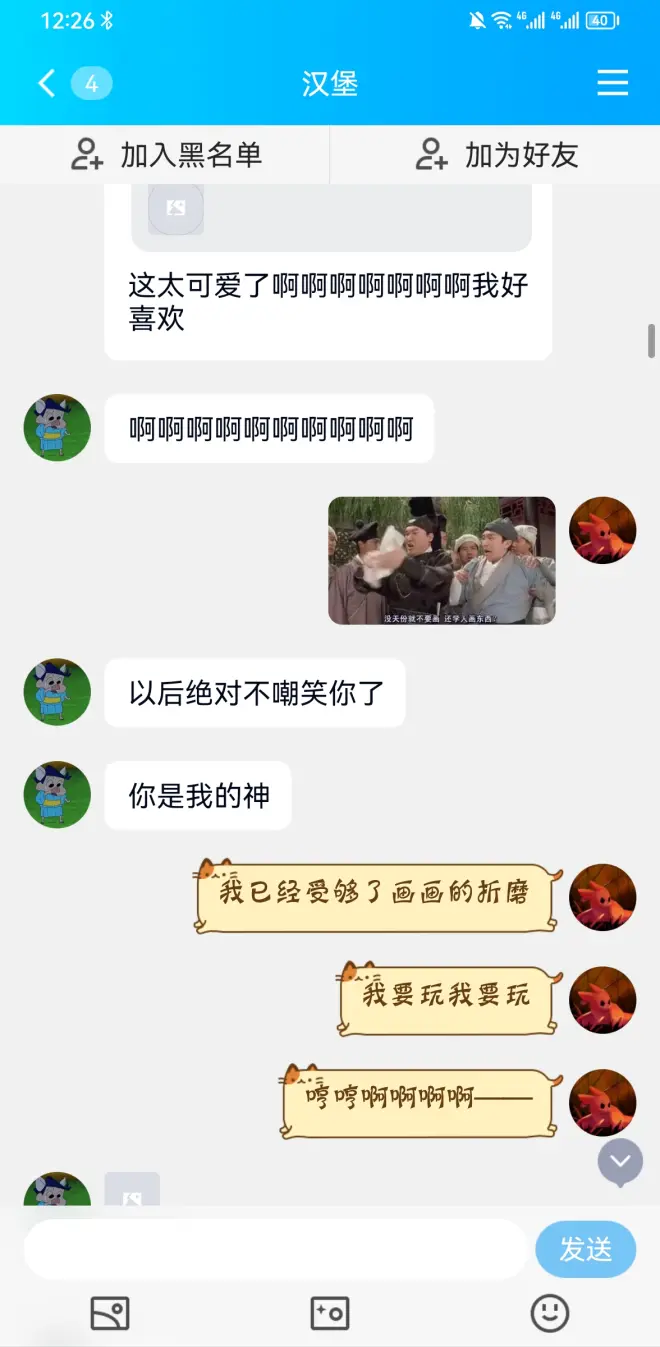
Task: Open the emoji panel
Action: [x=549, y=1313]
